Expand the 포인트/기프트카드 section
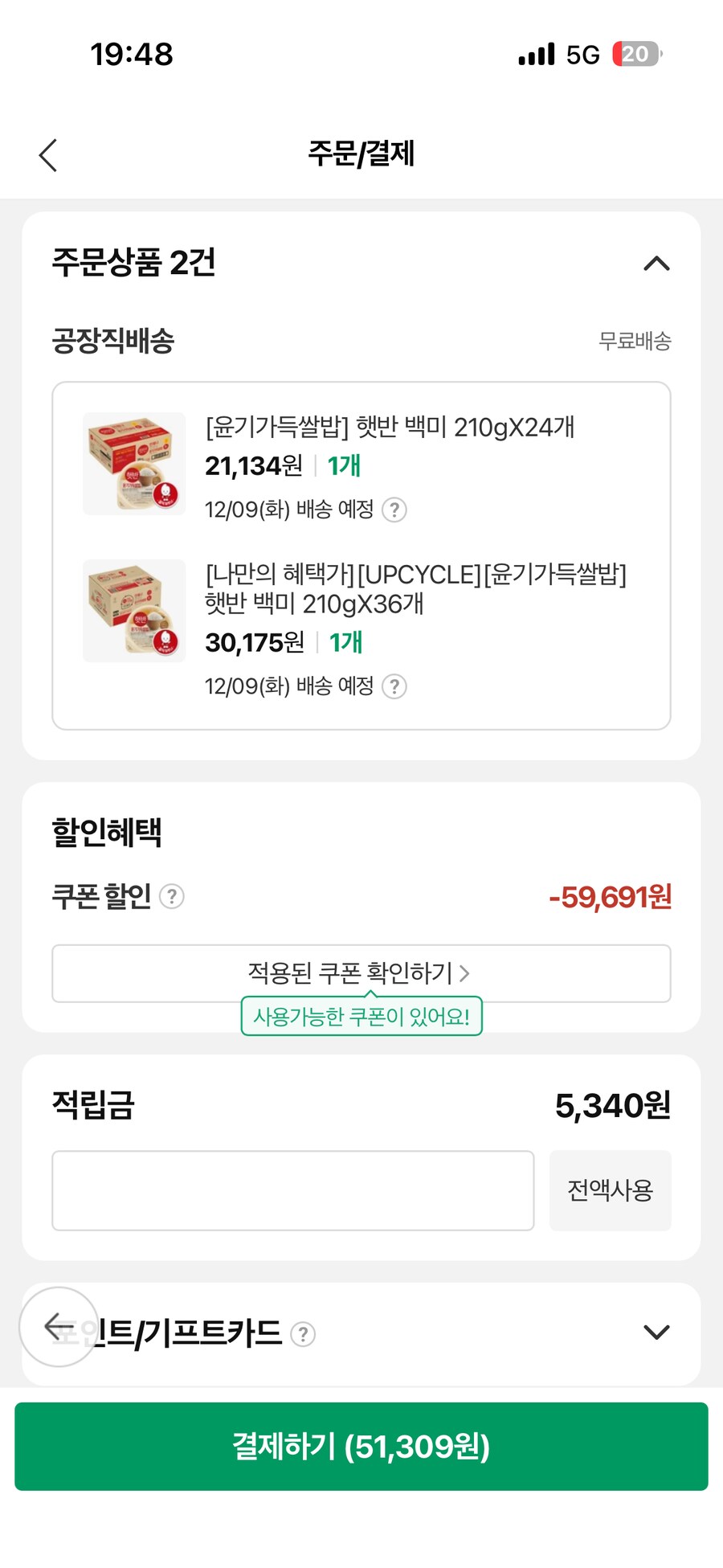Image resolution: width=723 pixels, height=1568 pixels. 656,1333
